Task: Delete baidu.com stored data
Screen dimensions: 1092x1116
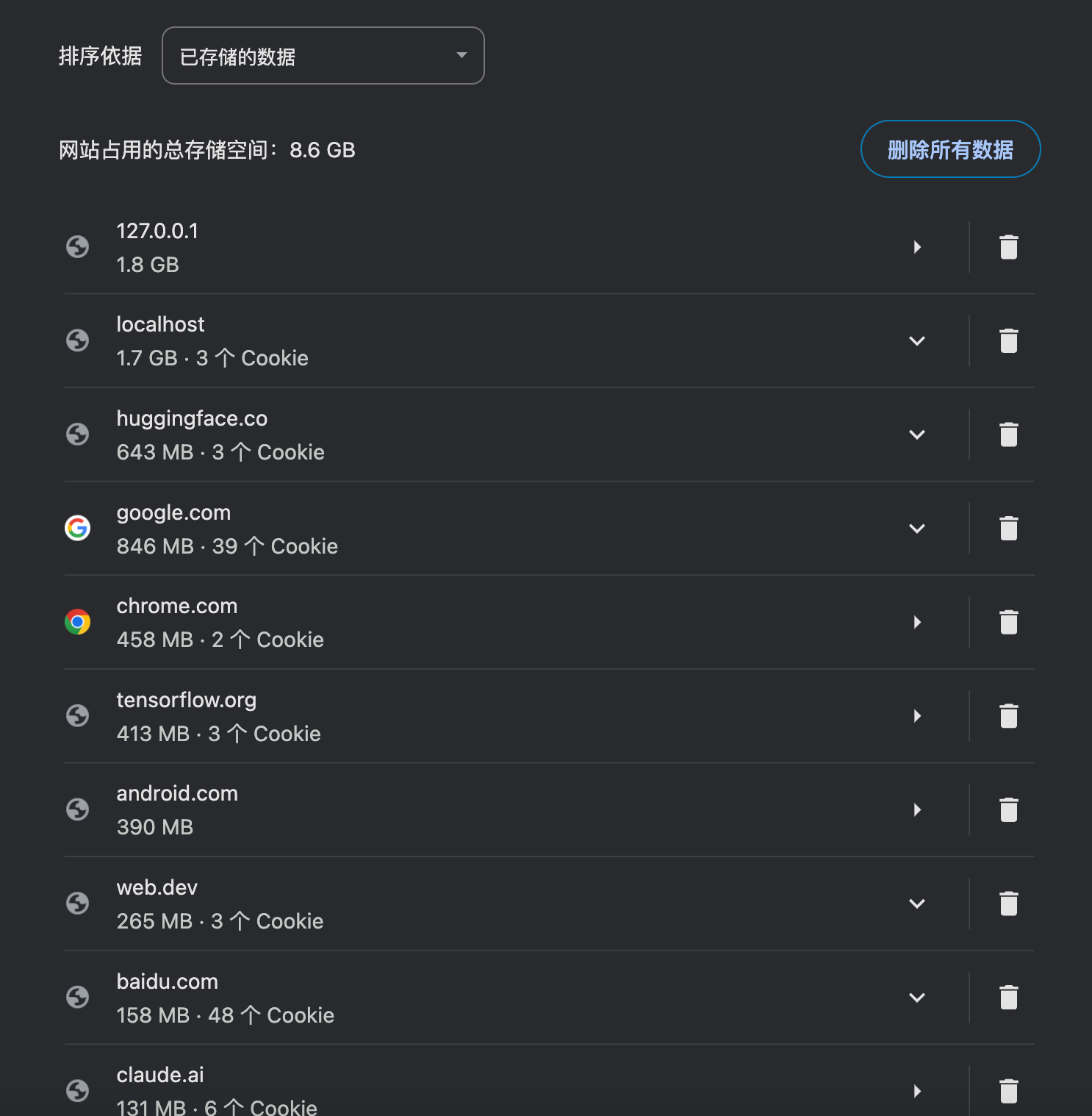Action: [x=1007, y=997]
